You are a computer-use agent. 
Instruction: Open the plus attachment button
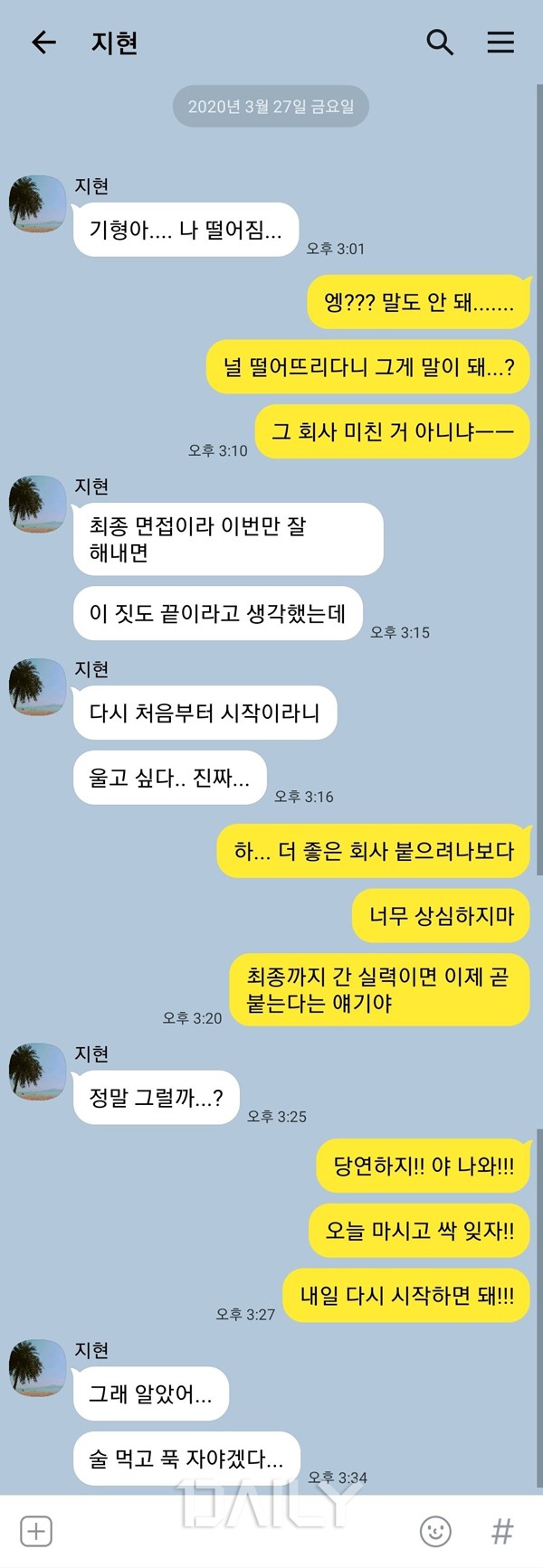point(36,1531)
